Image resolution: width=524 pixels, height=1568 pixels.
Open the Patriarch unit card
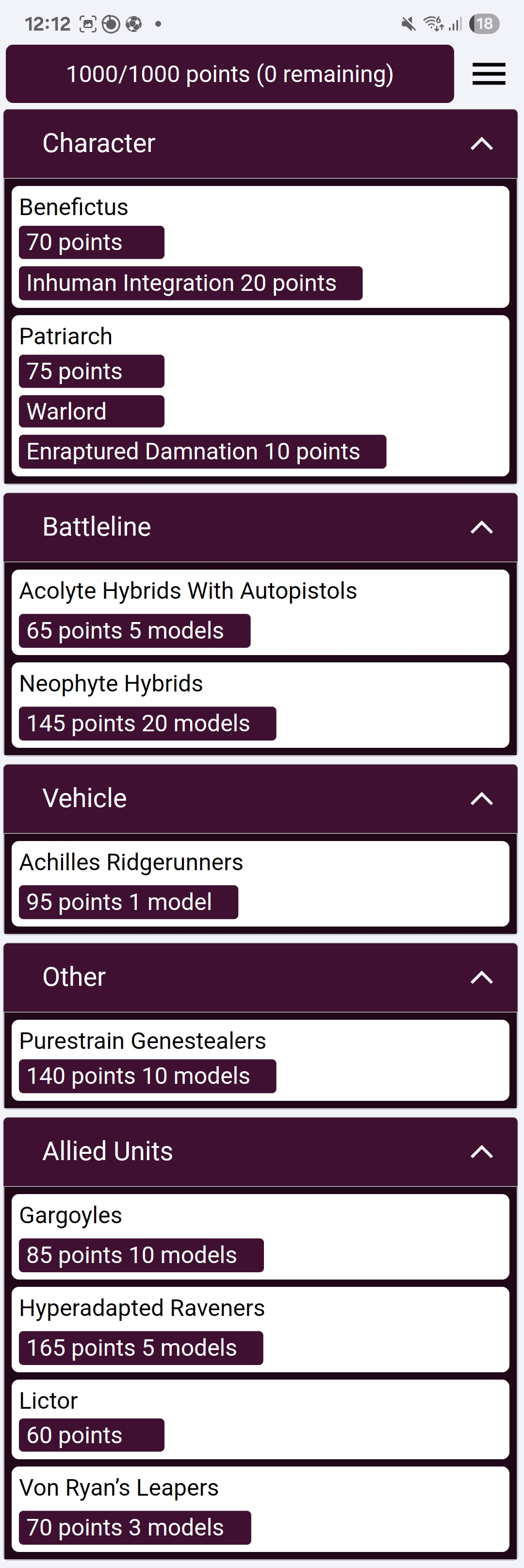point(260,396)
